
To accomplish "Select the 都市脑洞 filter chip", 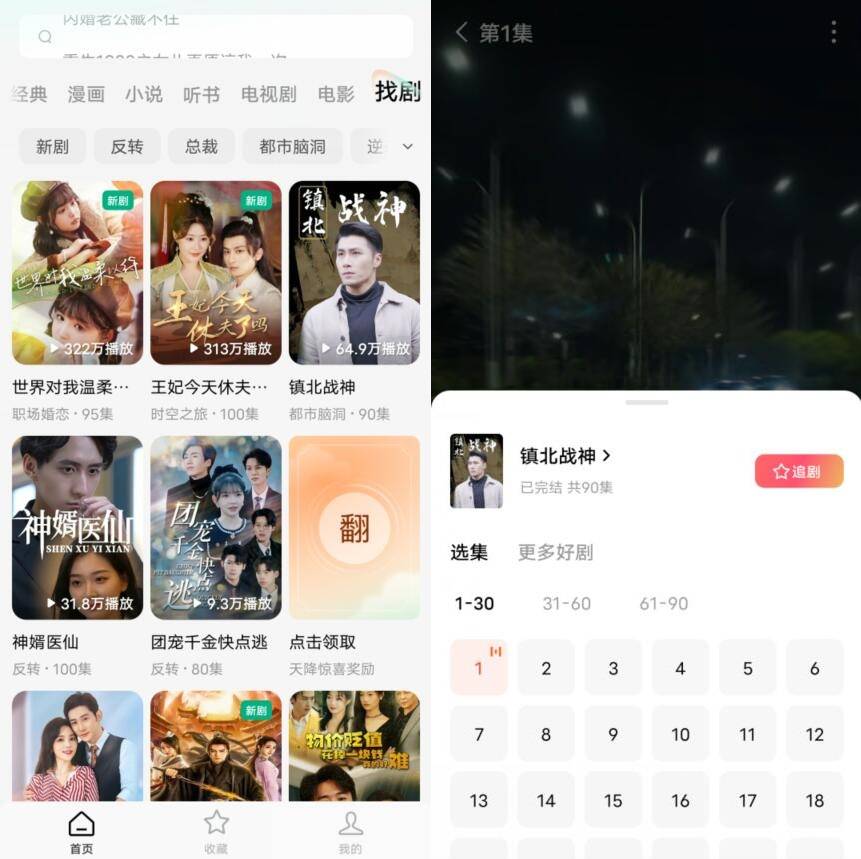I will coord(292,146).
